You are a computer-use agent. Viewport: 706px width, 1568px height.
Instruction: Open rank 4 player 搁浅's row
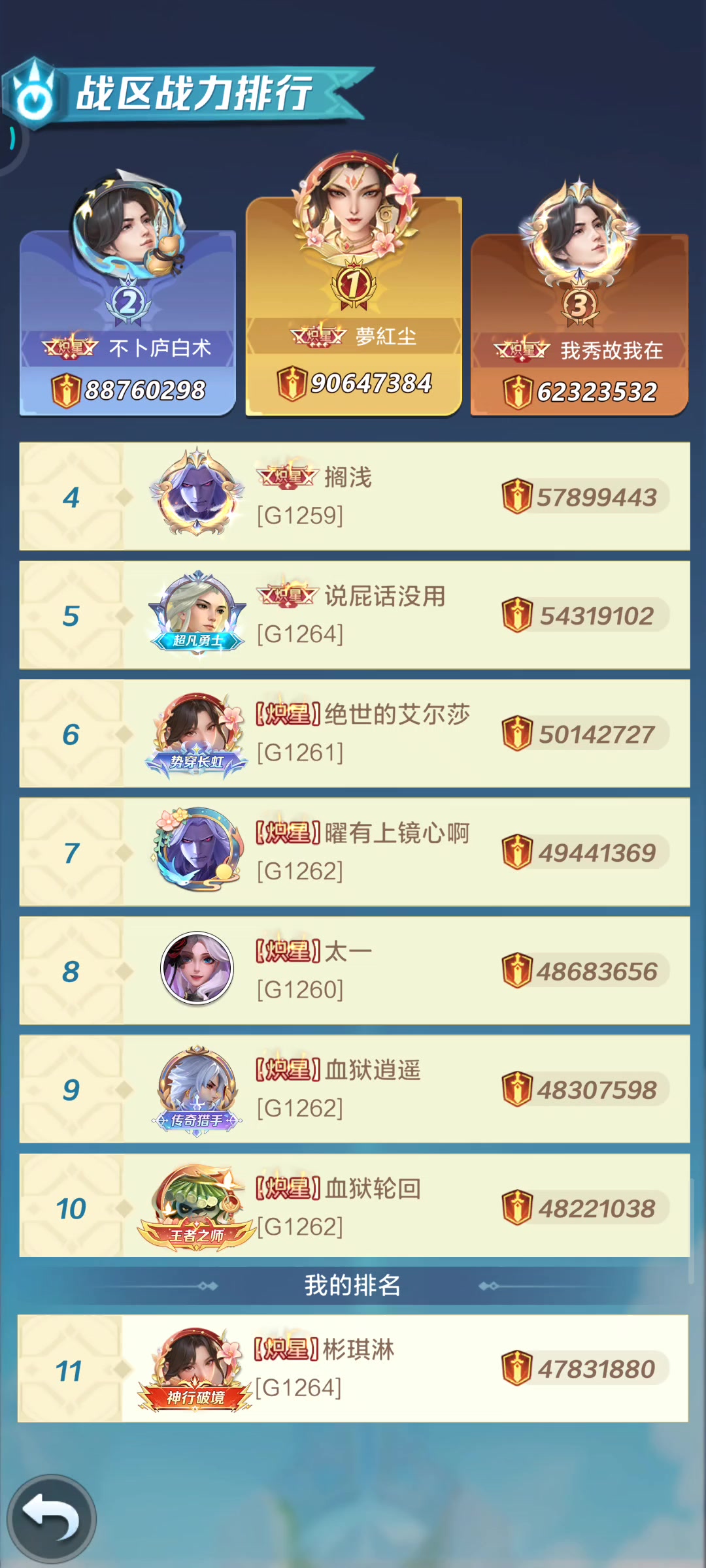[354, 497]
